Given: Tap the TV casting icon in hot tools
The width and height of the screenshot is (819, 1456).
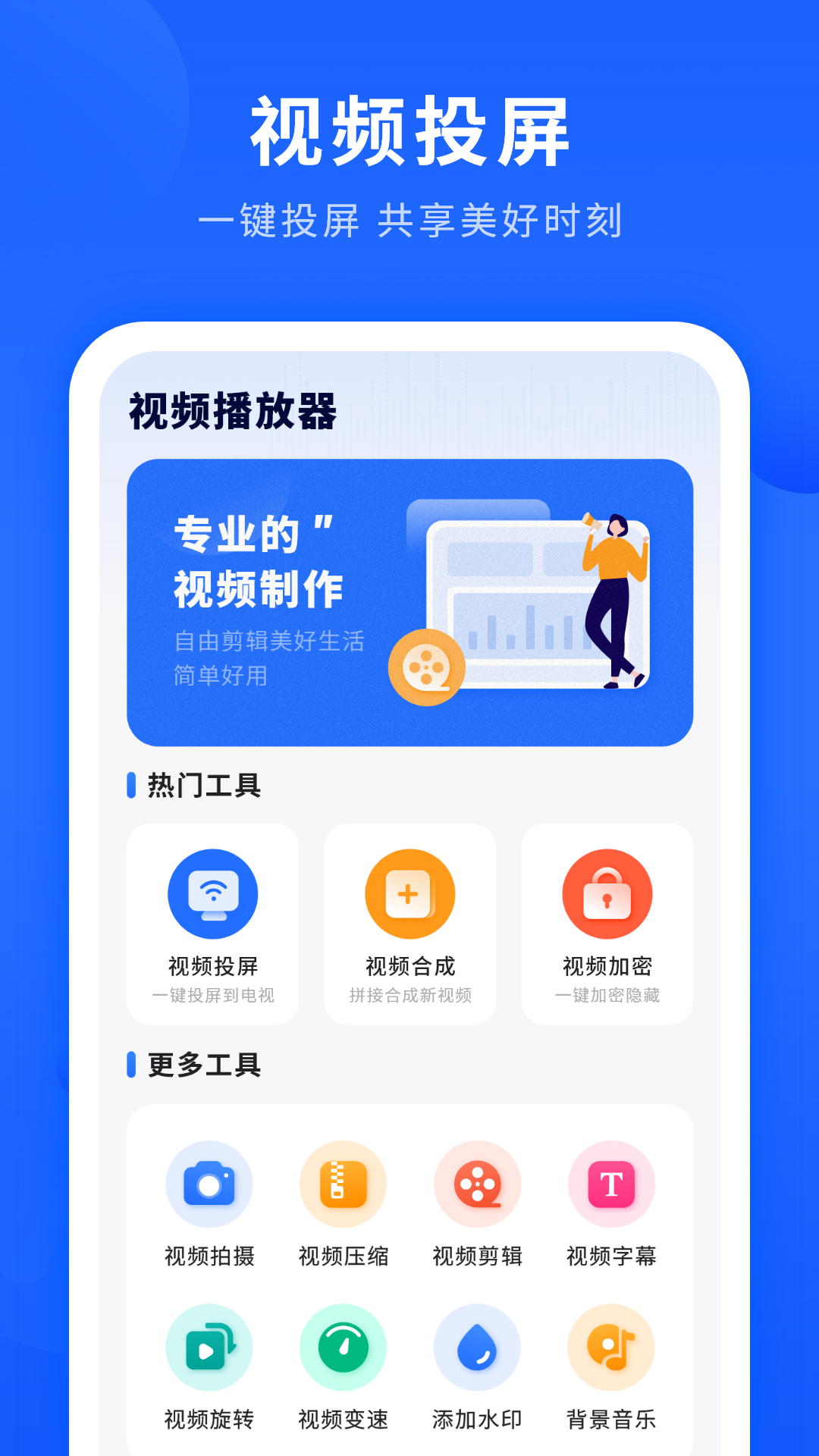Looking at the screenshot, I should click(212, 893).
